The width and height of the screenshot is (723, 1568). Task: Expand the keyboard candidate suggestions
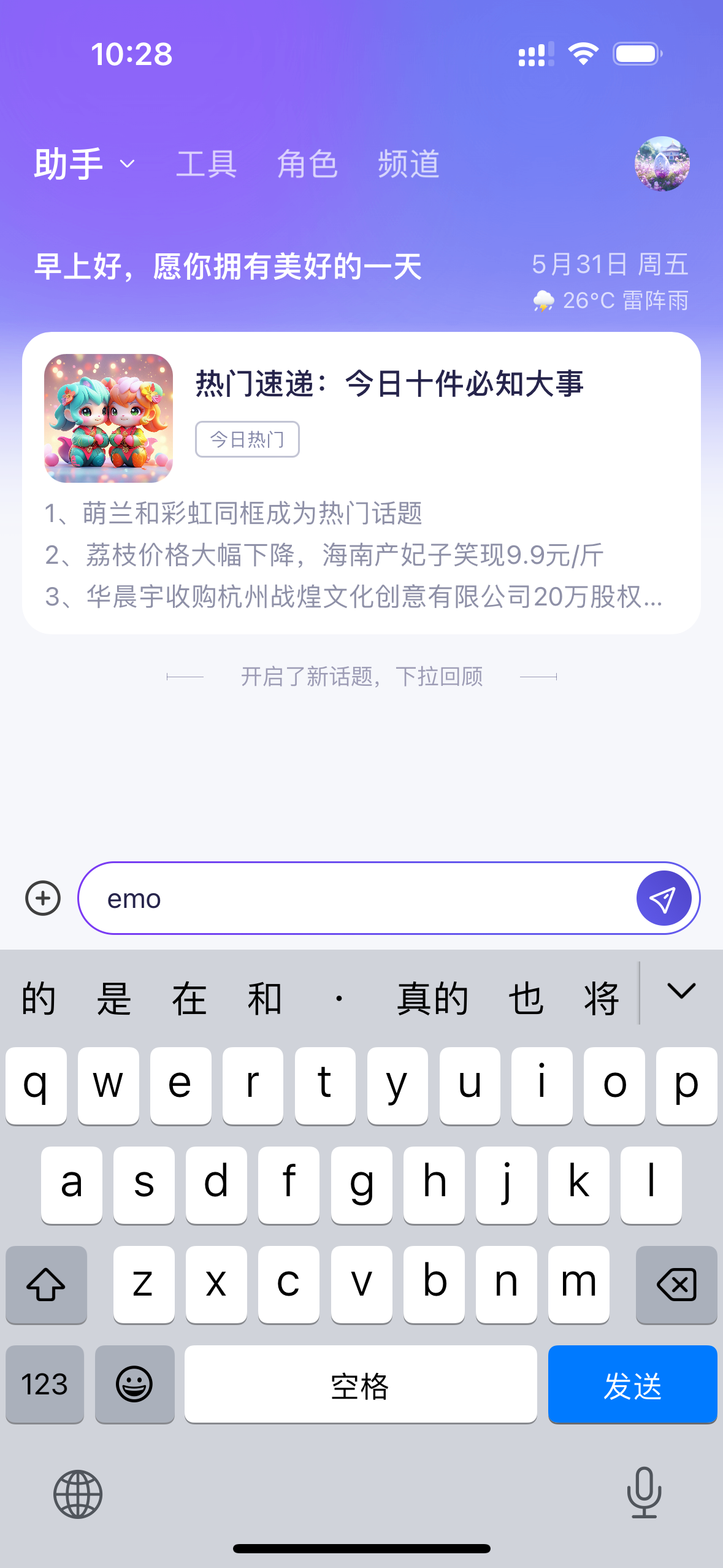pyautogui.click(x=681, y=991)
